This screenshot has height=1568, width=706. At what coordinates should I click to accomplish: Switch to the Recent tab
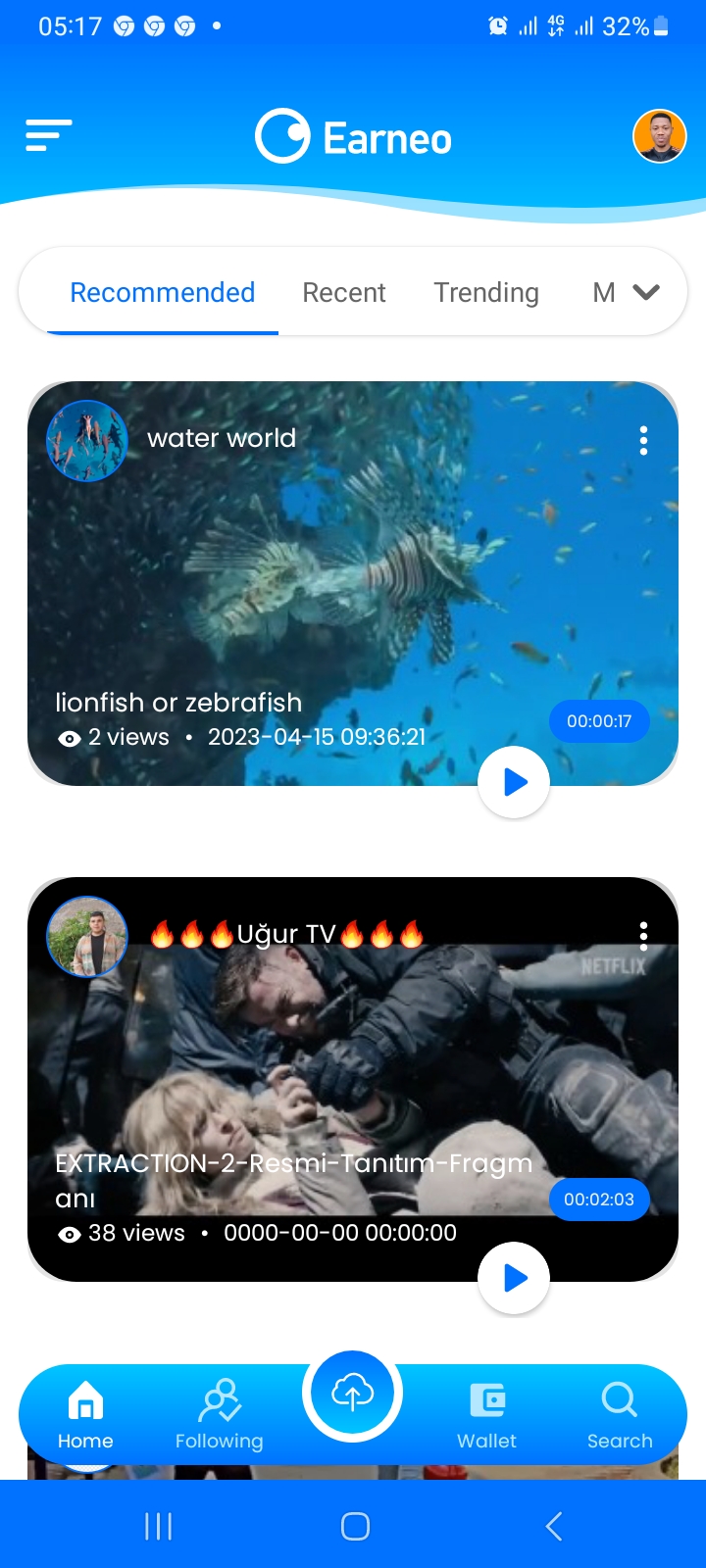point(343,292)
